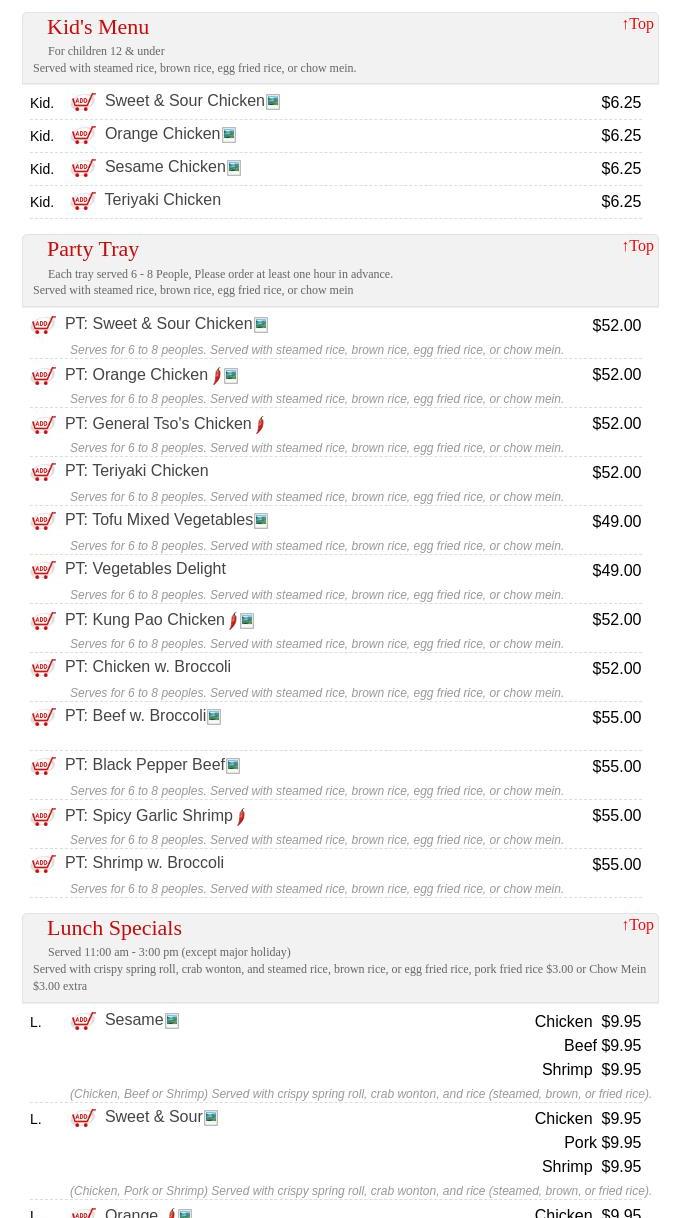Add Sweet & Sour lunch special to cart
Screen dimensions: 689x1218
click(84, 1118)
